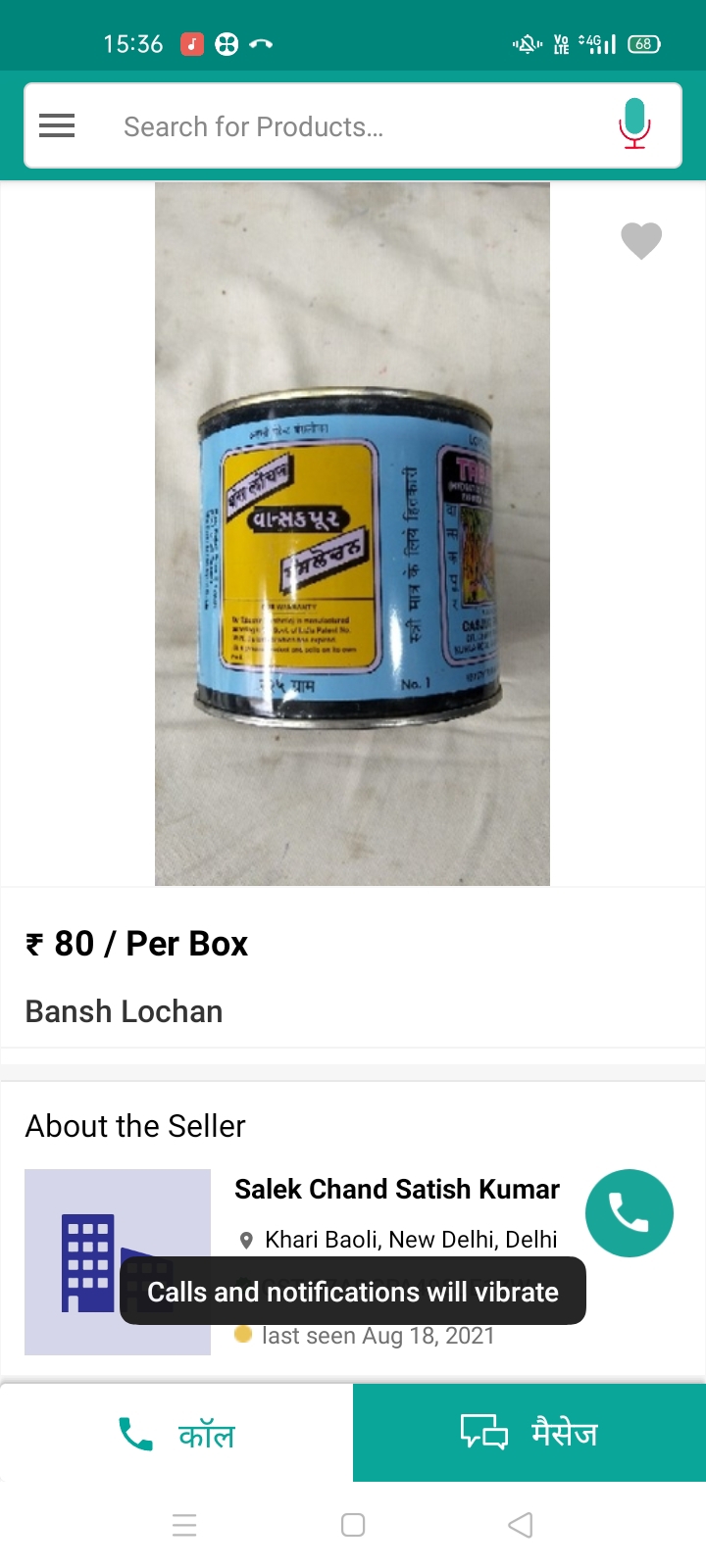Open the hamburger drawer menu
Viewport: 706px width, 1568px height.
(57, 125)
